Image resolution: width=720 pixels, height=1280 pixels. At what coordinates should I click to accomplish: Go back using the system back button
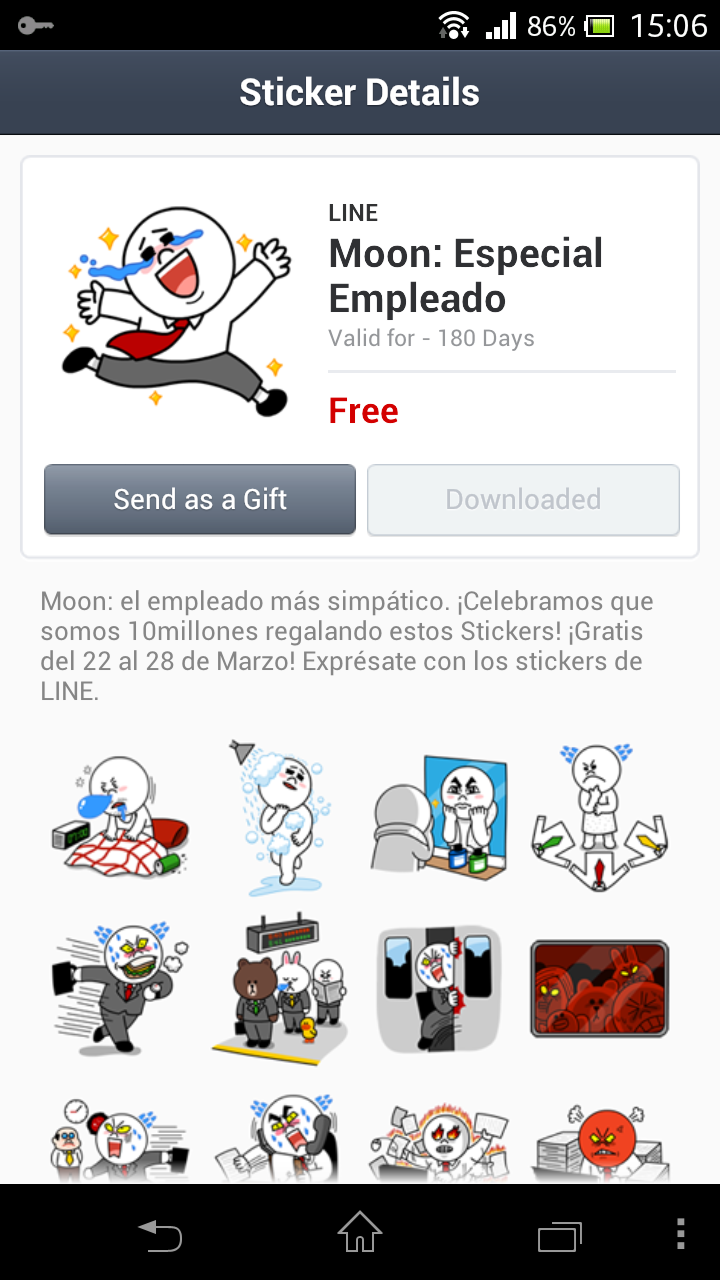tap(160, 1235)
